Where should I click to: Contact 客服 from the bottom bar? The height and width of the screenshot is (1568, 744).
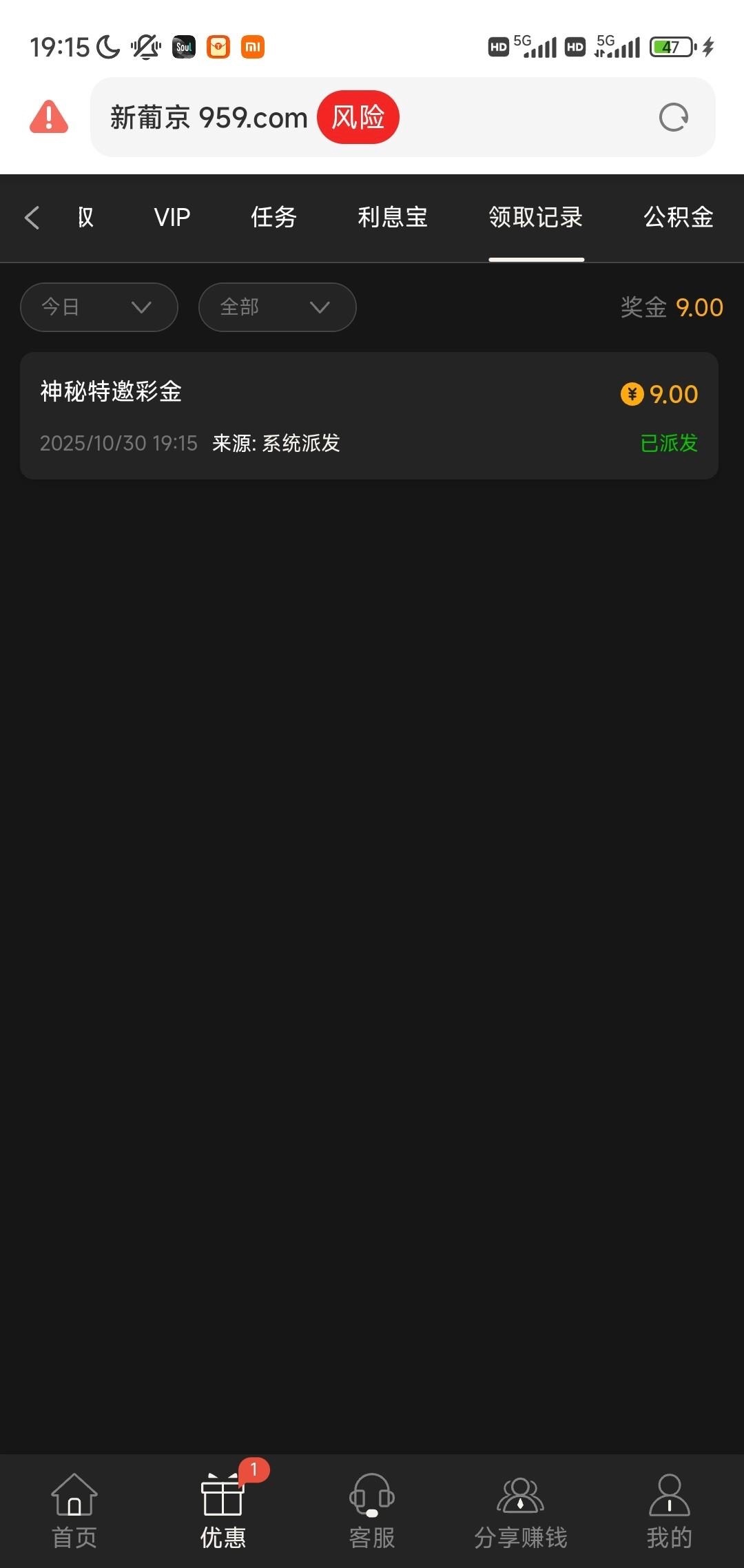372,1510
